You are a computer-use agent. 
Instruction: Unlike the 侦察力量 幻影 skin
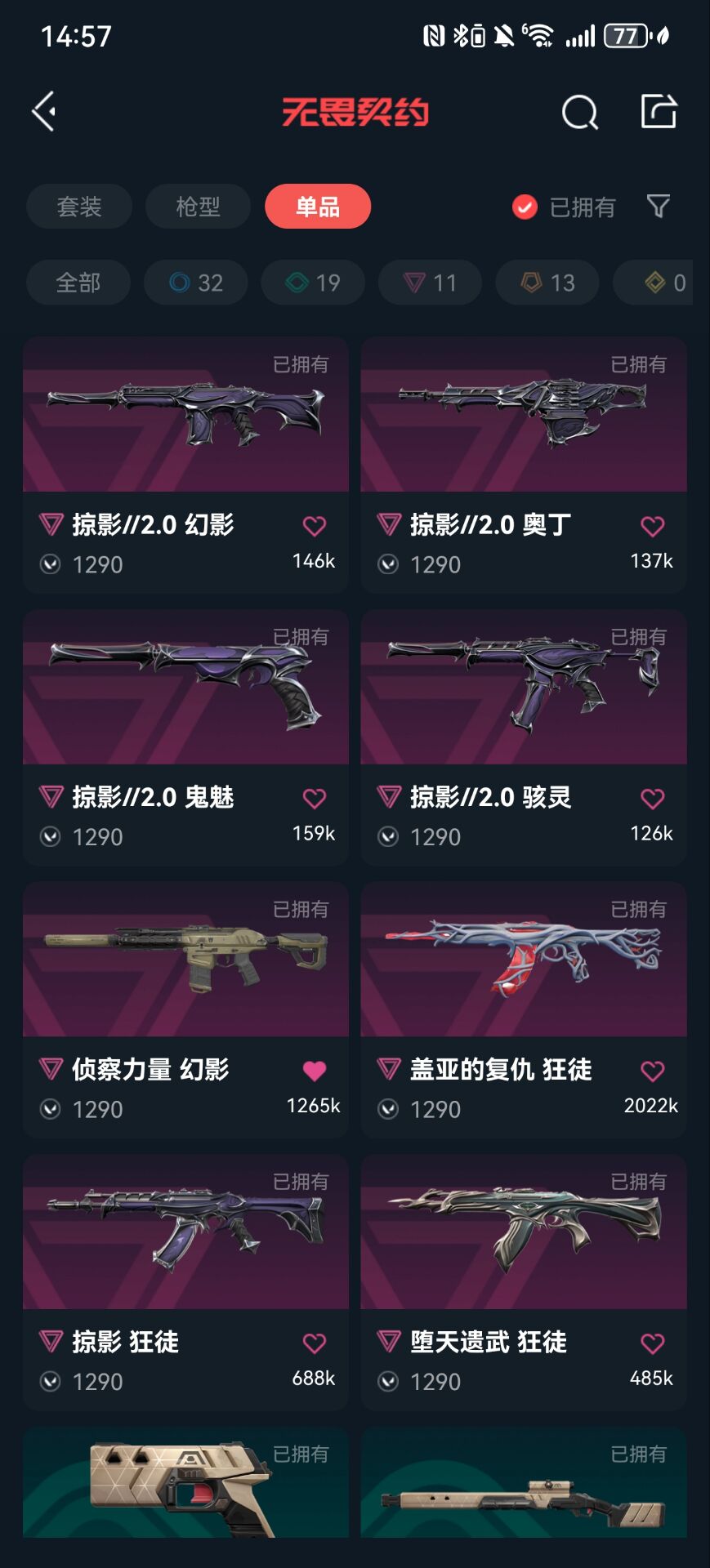click(315, 1071)
